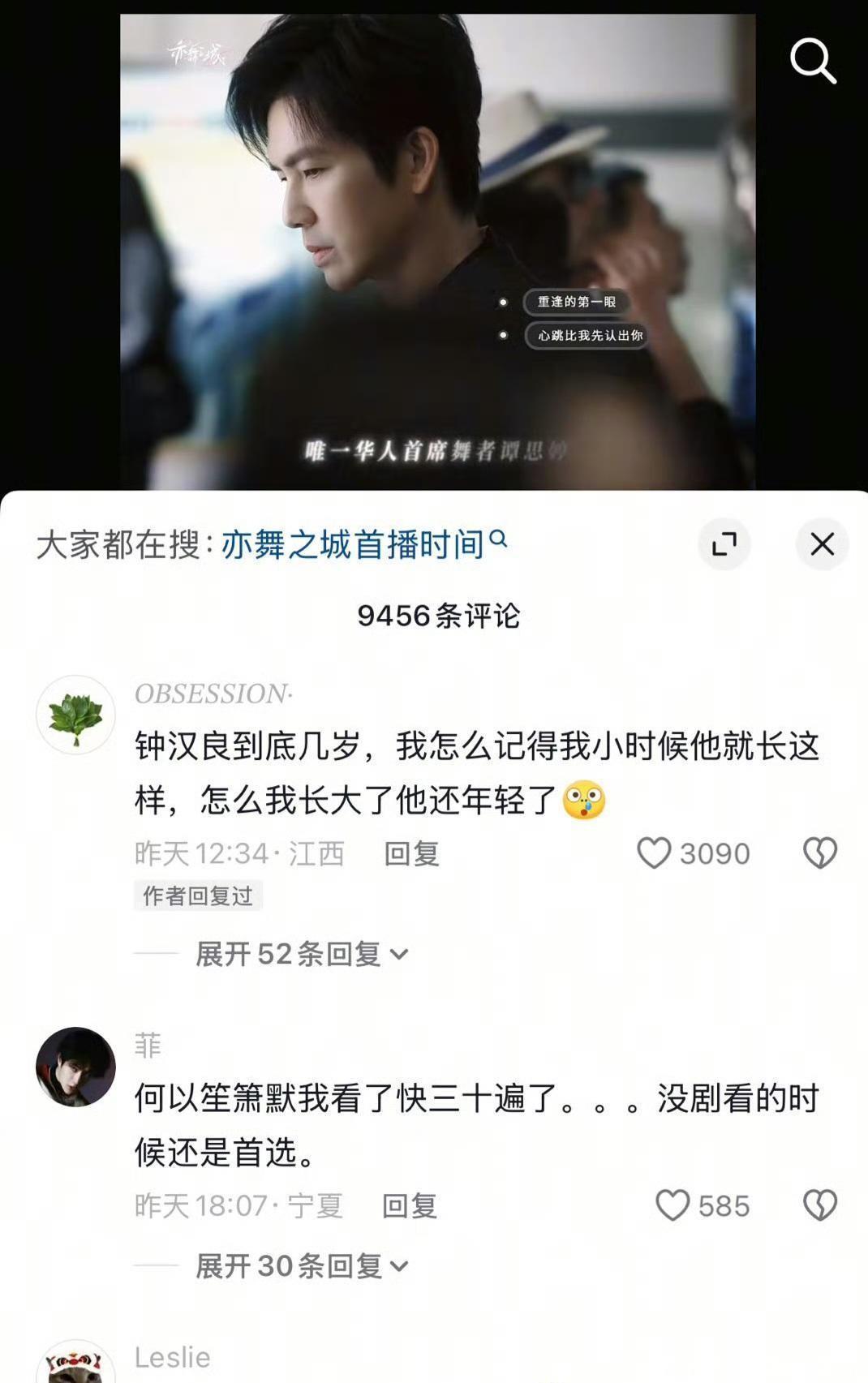The image size is (868, 1383).
Task: Expand the comments panel to full screen
Action: (724, 543)
